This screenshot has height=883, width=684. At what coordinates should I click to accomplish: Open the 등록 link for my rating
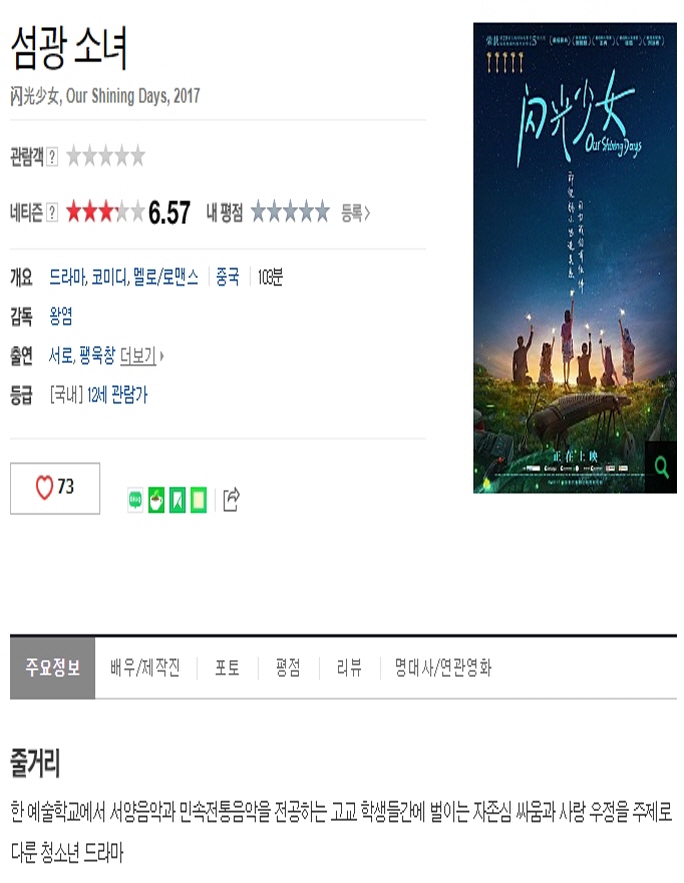(x=355, y=212)
